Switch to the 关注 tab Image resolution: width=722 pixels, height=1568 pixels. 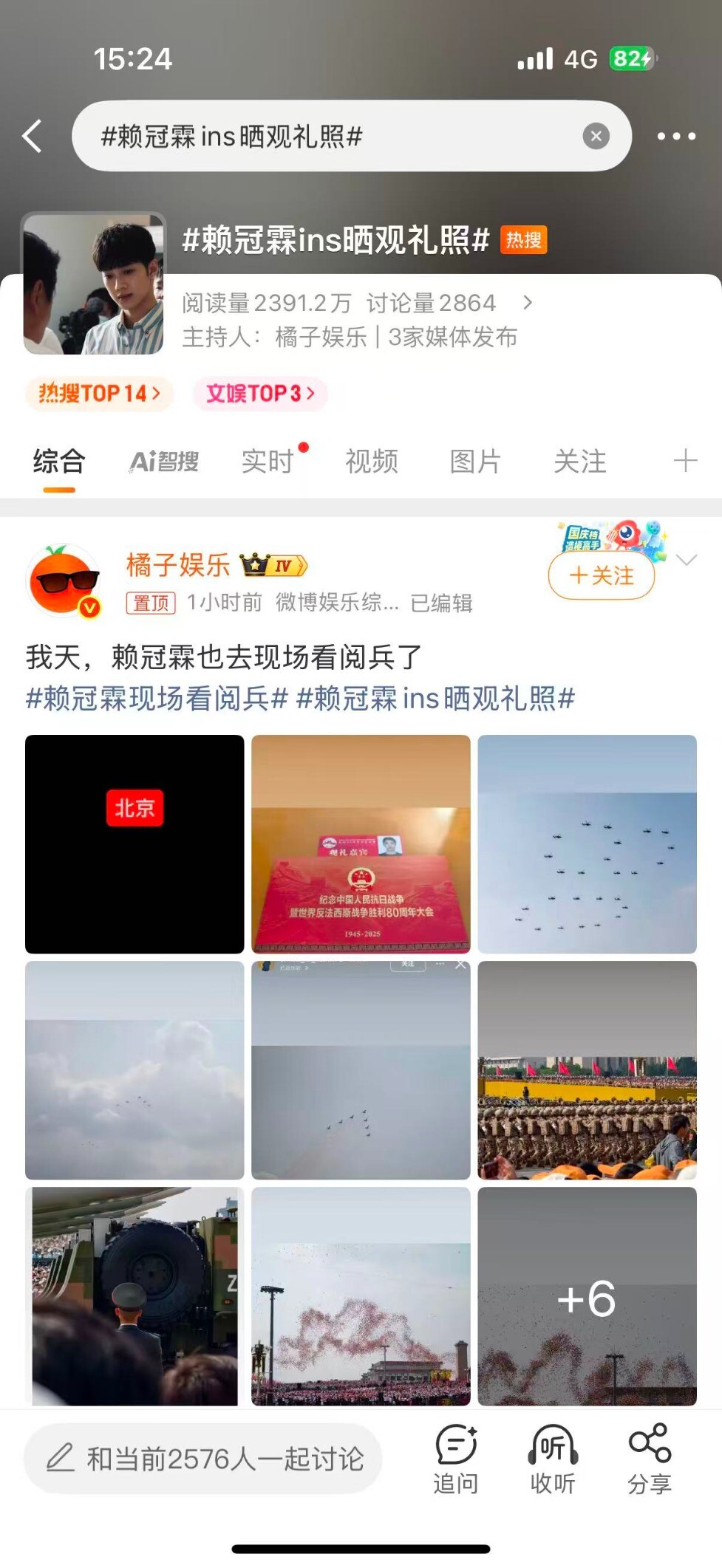click(x=580, y=462)
